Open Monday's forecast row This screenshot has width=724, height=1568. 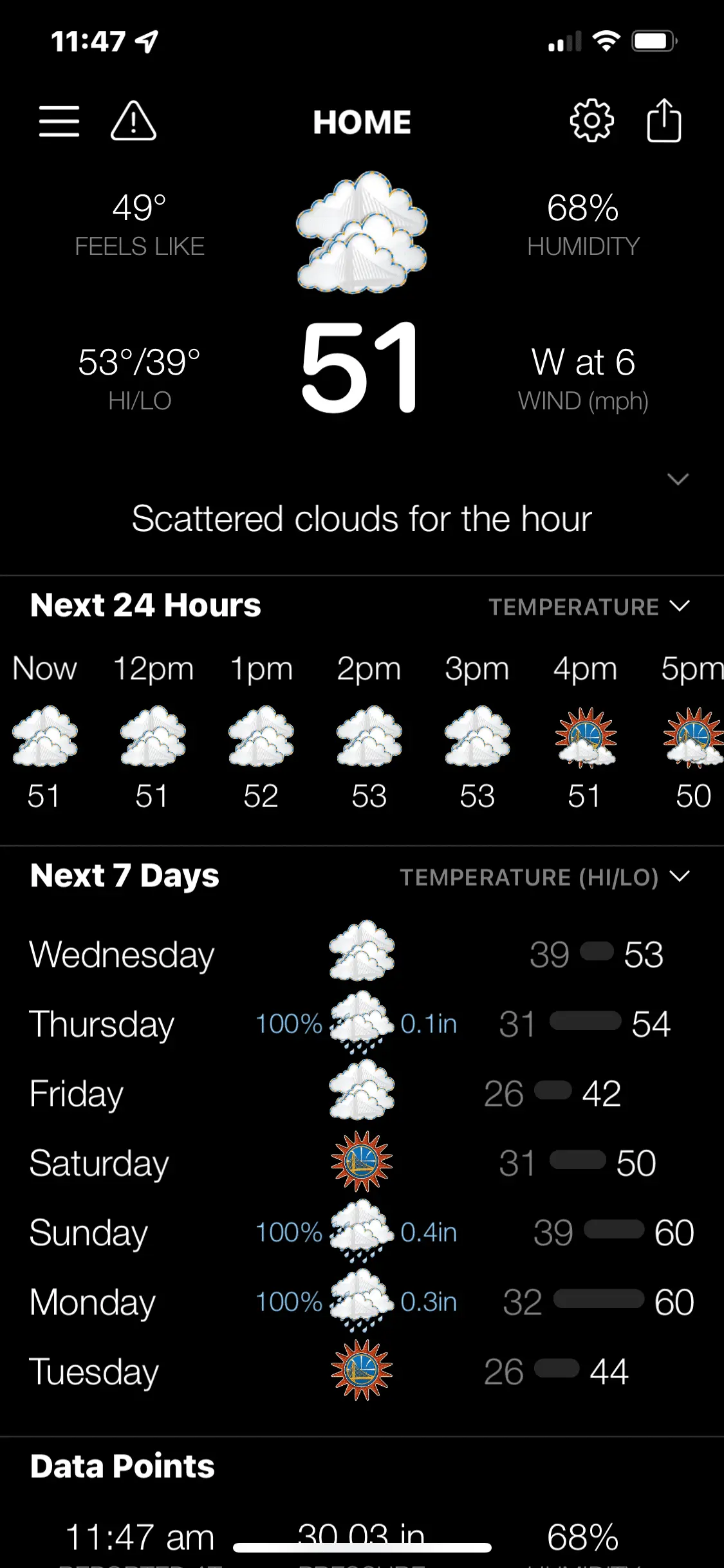(x=362, y=1302)
